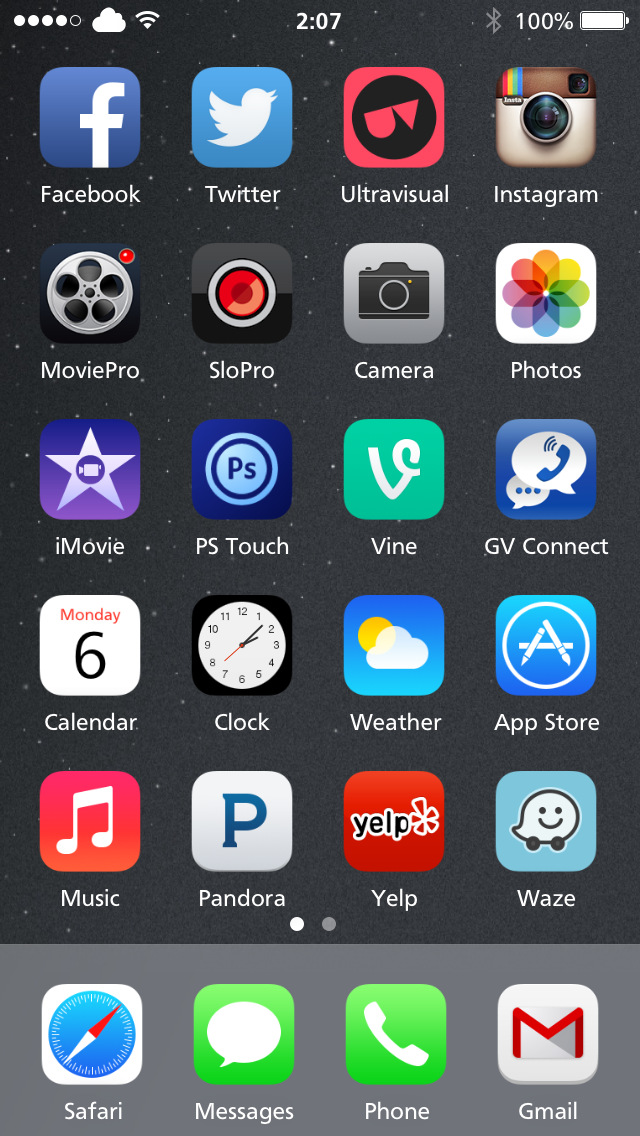Launch Twitter
The height and width of the screenshot is (1136, 640).
[242, 117]
